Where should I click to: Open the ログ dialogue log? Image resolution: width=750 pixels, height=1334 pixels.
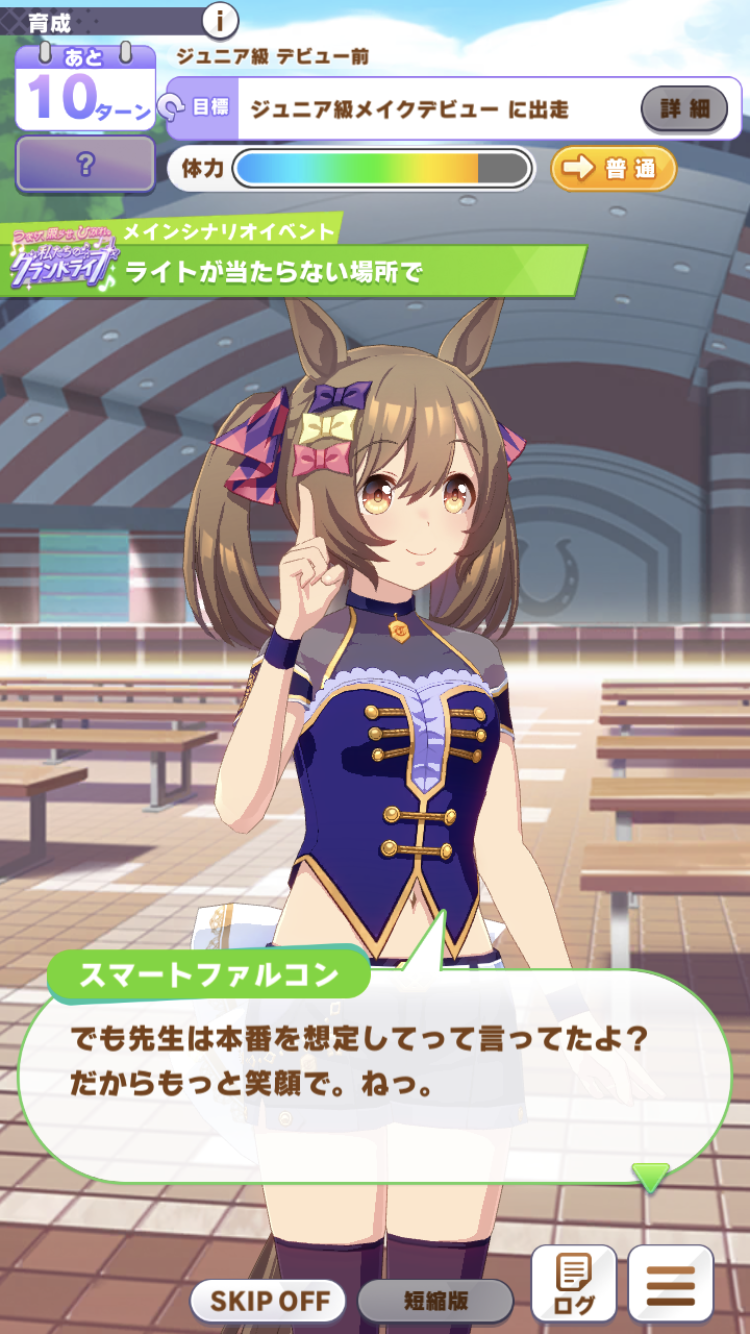[x=573, y=1285]
